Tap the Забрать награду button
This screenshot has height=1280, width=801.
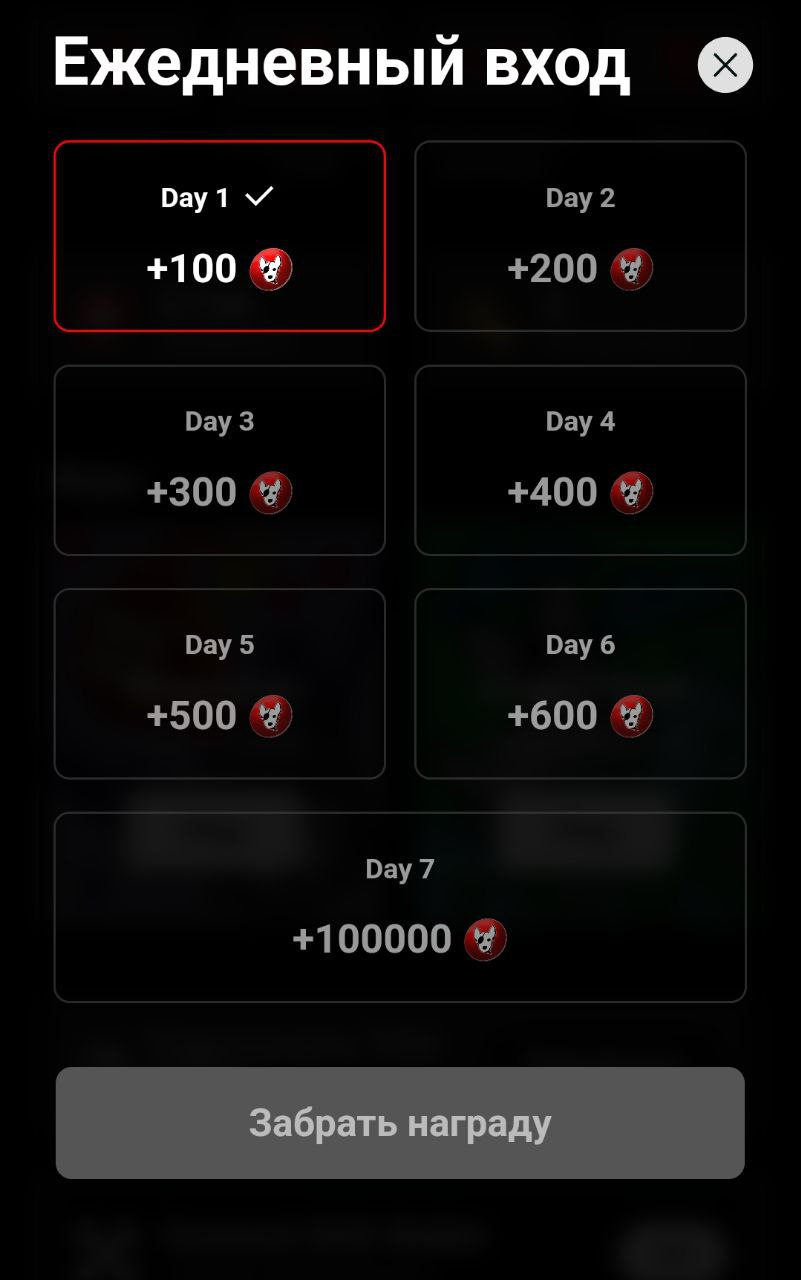(400, 1122)
